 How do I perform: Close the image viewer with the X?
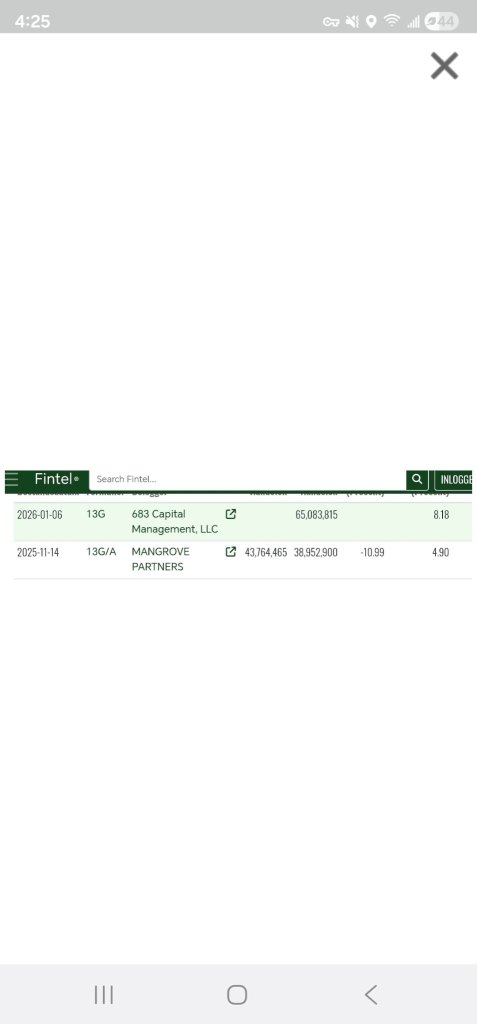coord(444,66)
